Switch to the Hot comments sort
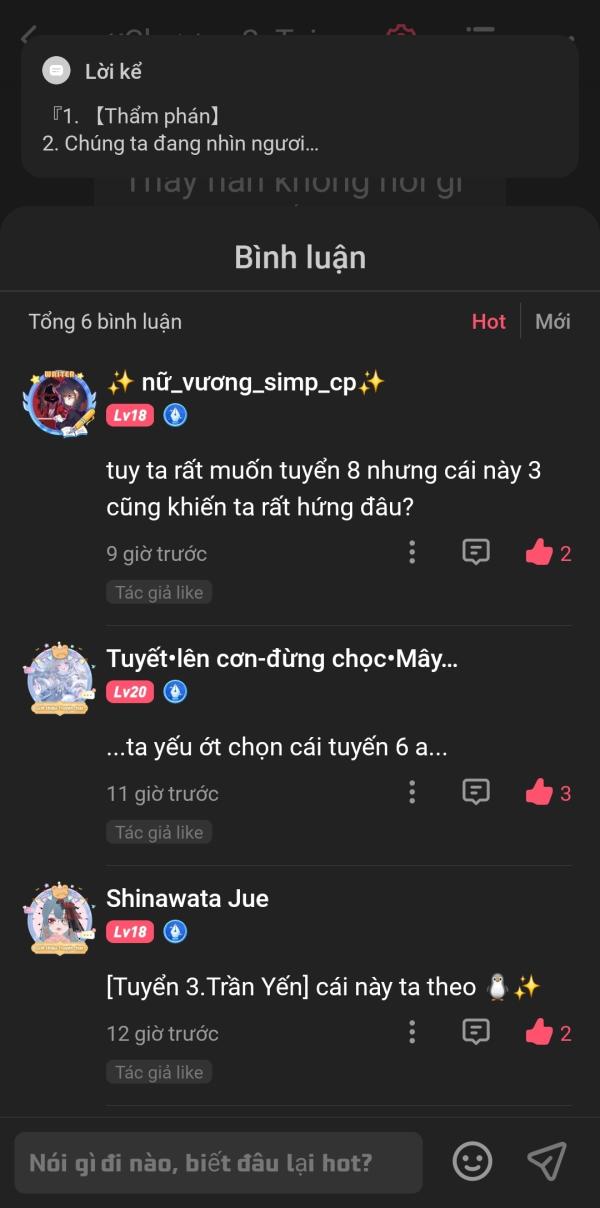This screenshot has width=600, height=1208. tap(488, 321)
